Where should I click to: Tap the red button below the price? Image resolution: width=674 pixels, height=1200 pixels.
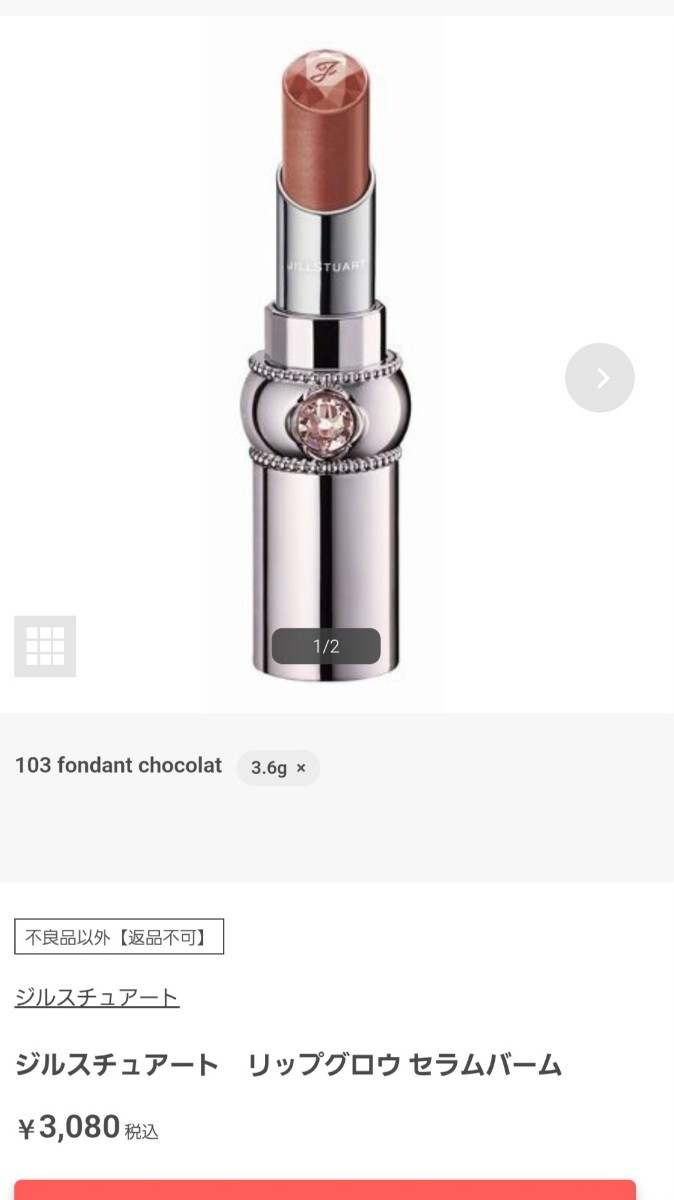point(325,1189)
